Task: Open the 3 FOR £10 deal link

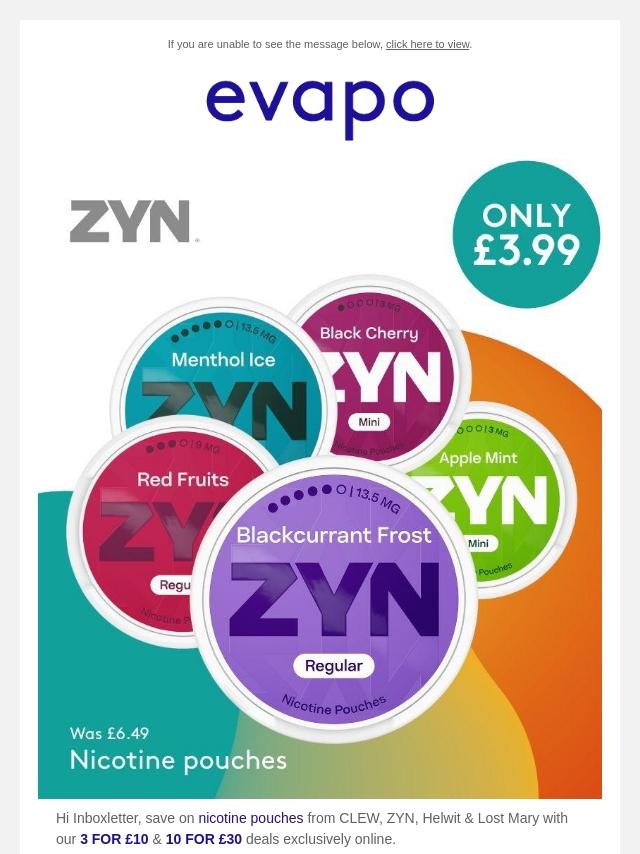Action: point(114,839)
